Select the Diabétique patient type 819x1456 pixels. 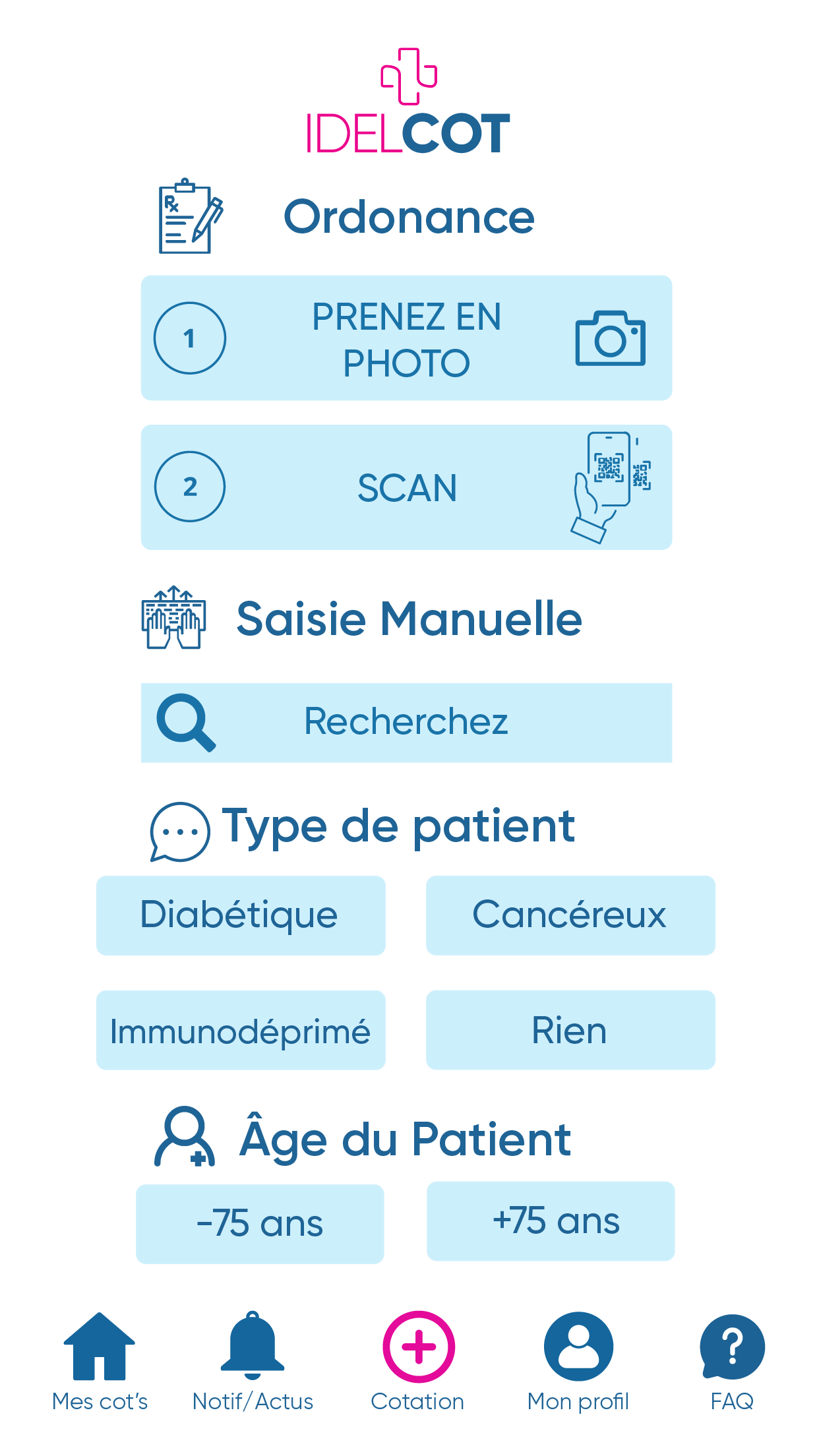[x=241, y=915]
